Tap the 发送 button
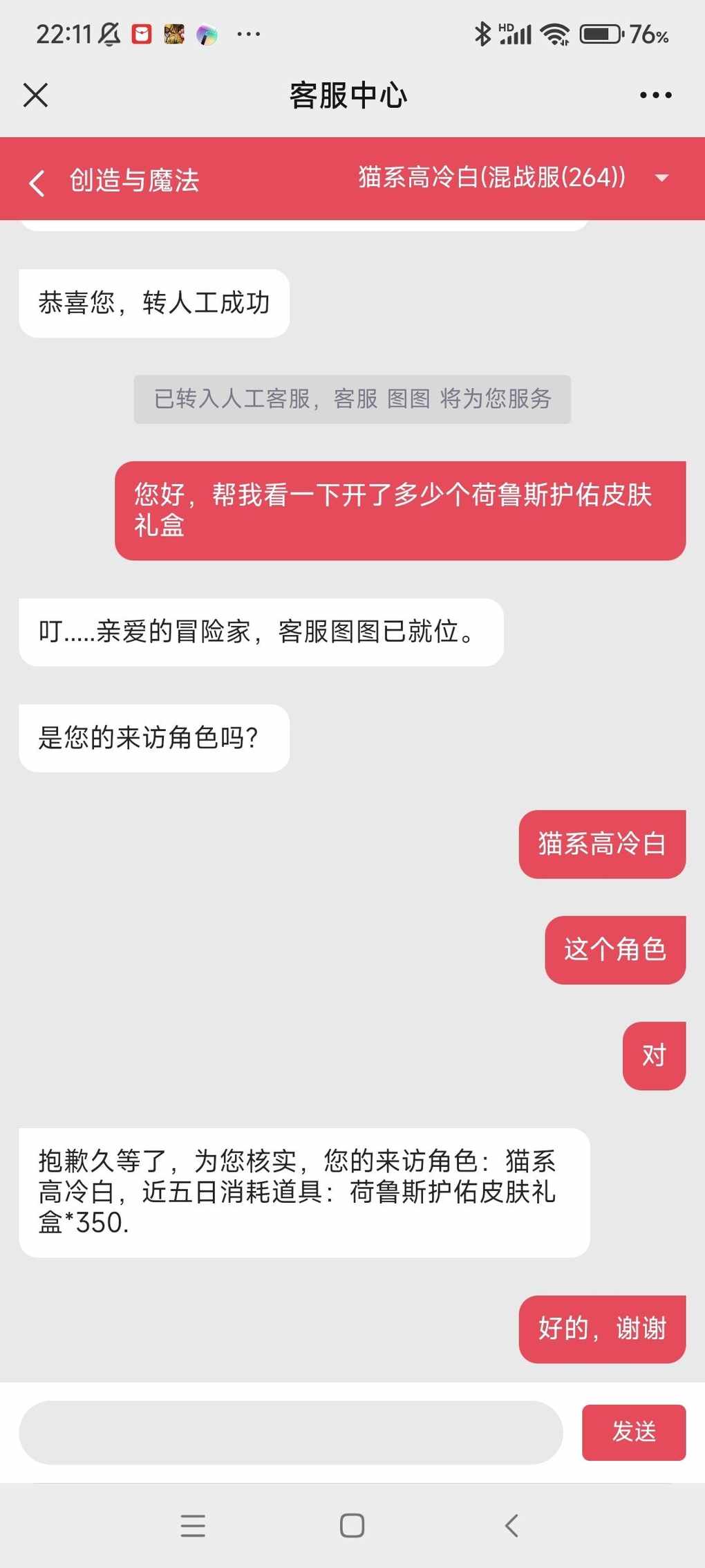 pos(634,1432)
